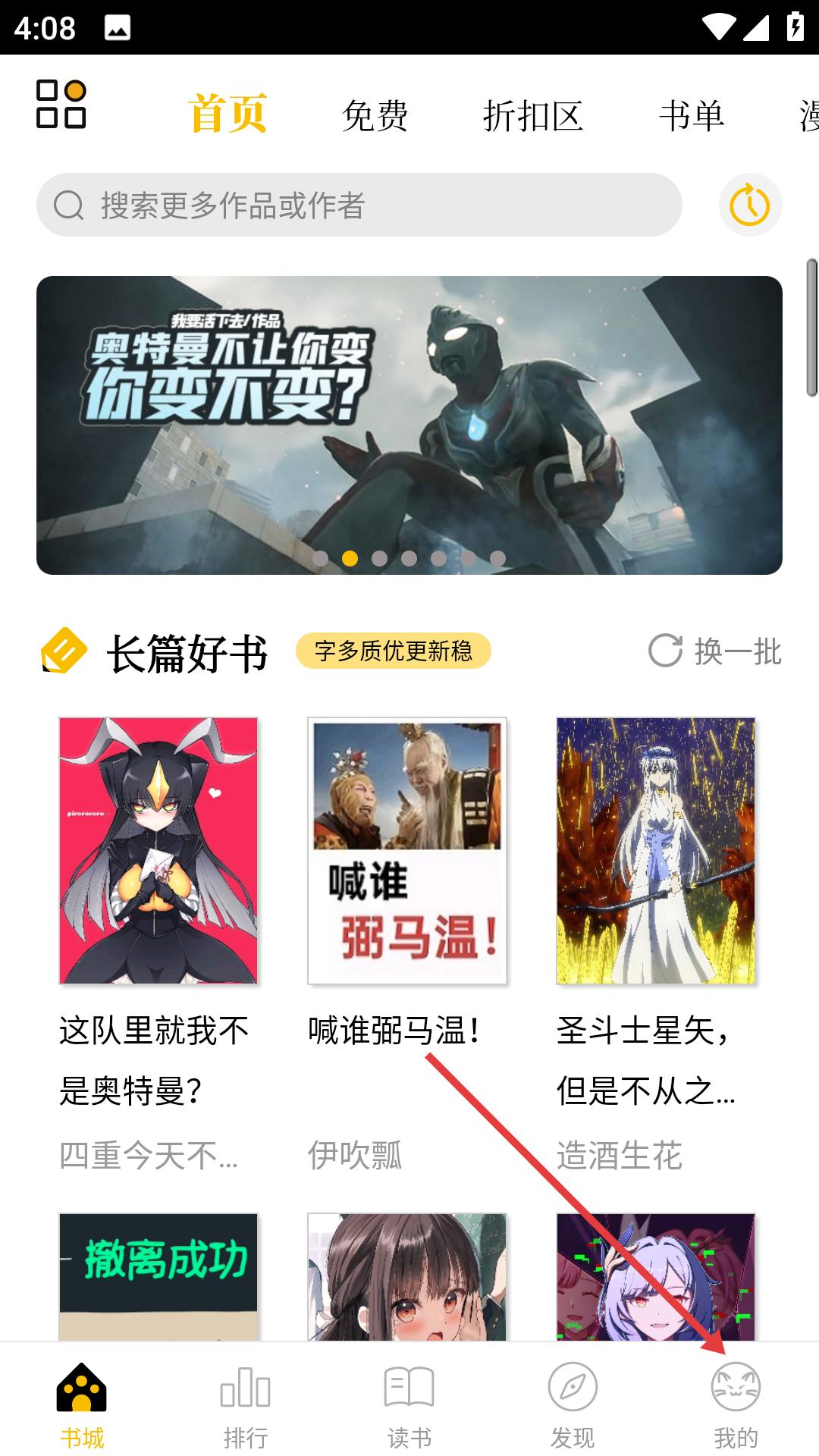Open the Ultraman banner promotion

pos(409,425)
